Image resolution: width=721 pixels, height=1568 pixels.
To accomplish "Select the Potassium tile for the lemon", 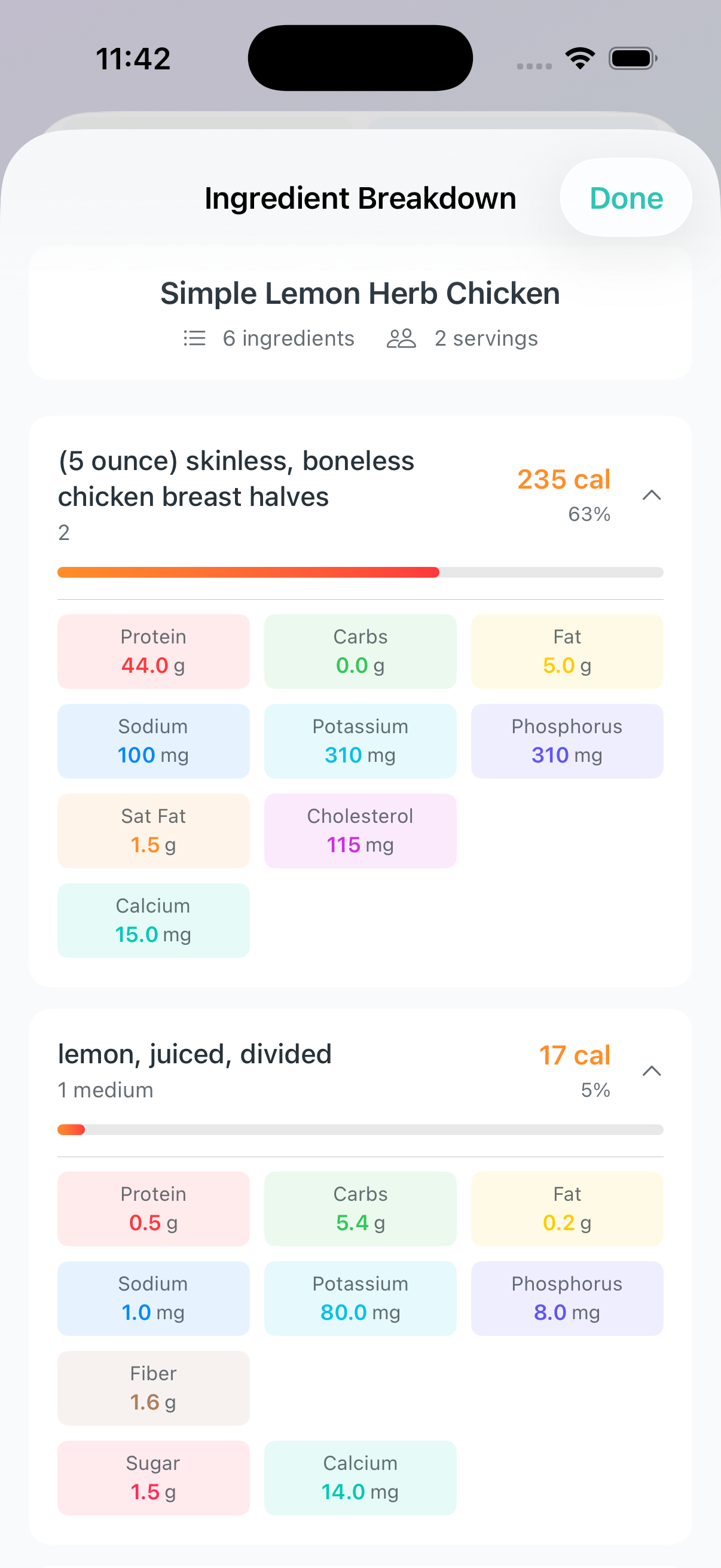I will 360,1298.
